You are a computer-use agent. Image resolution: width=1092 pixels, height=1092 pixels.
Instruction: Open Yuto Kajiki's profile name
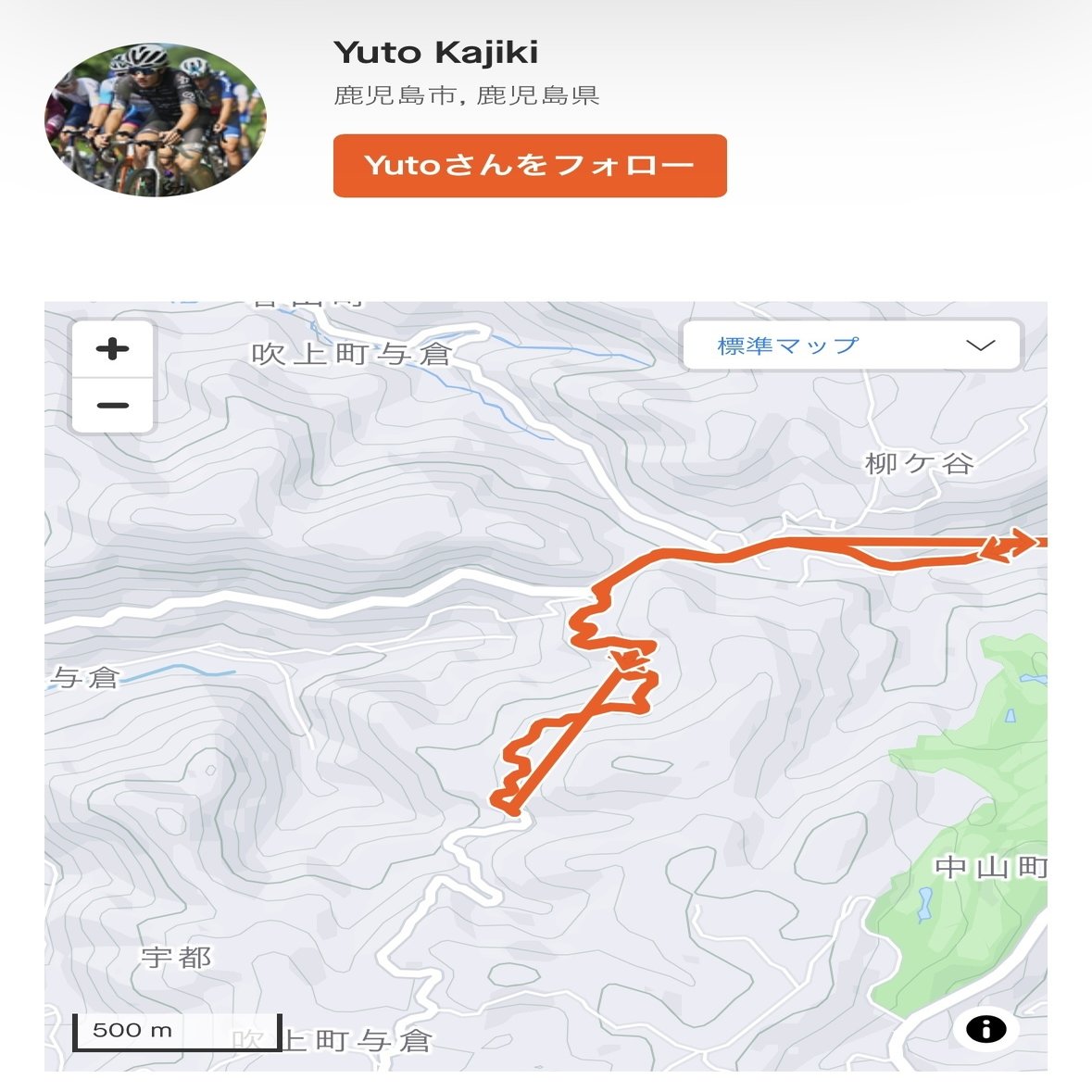point(435,53)
